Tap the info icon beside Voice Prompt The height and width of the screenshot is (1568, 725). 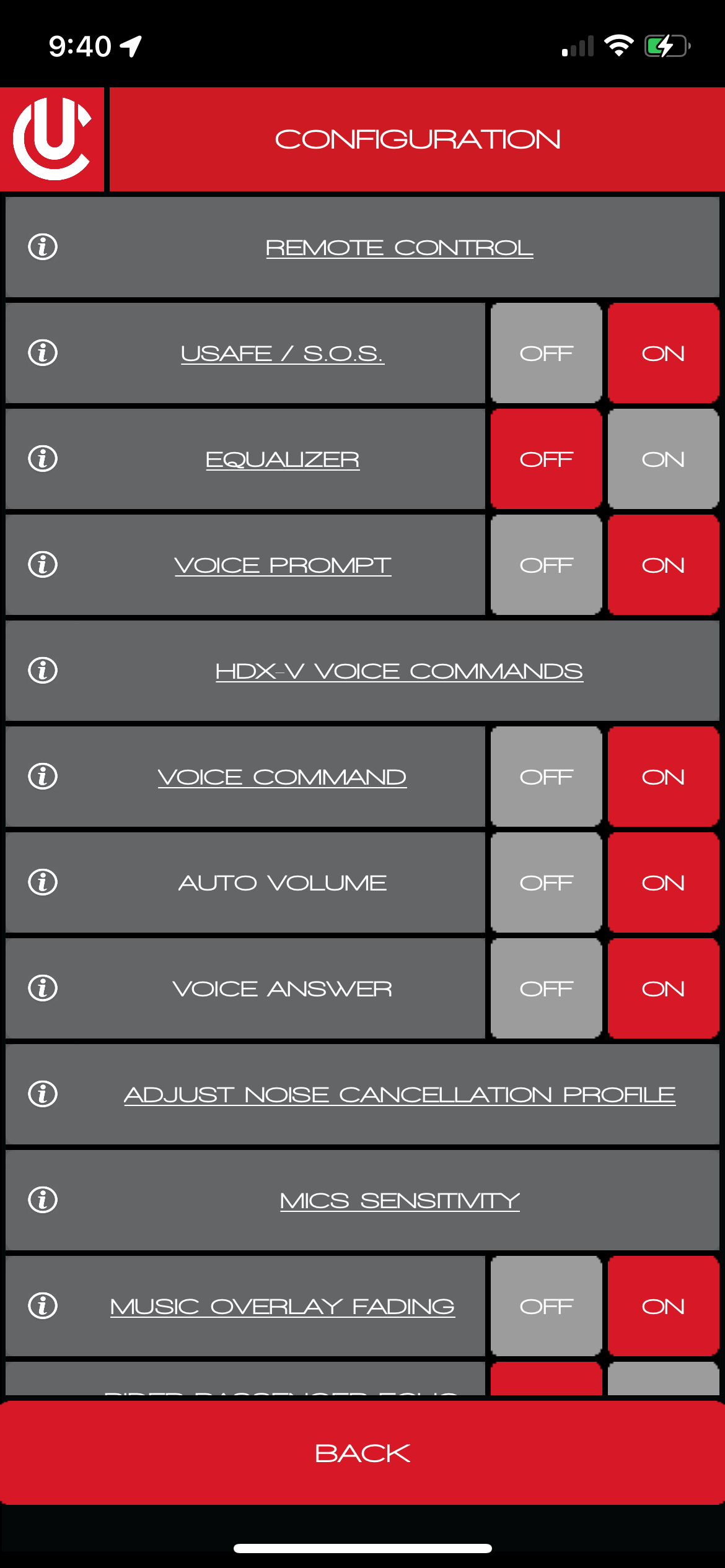(43, 565)
